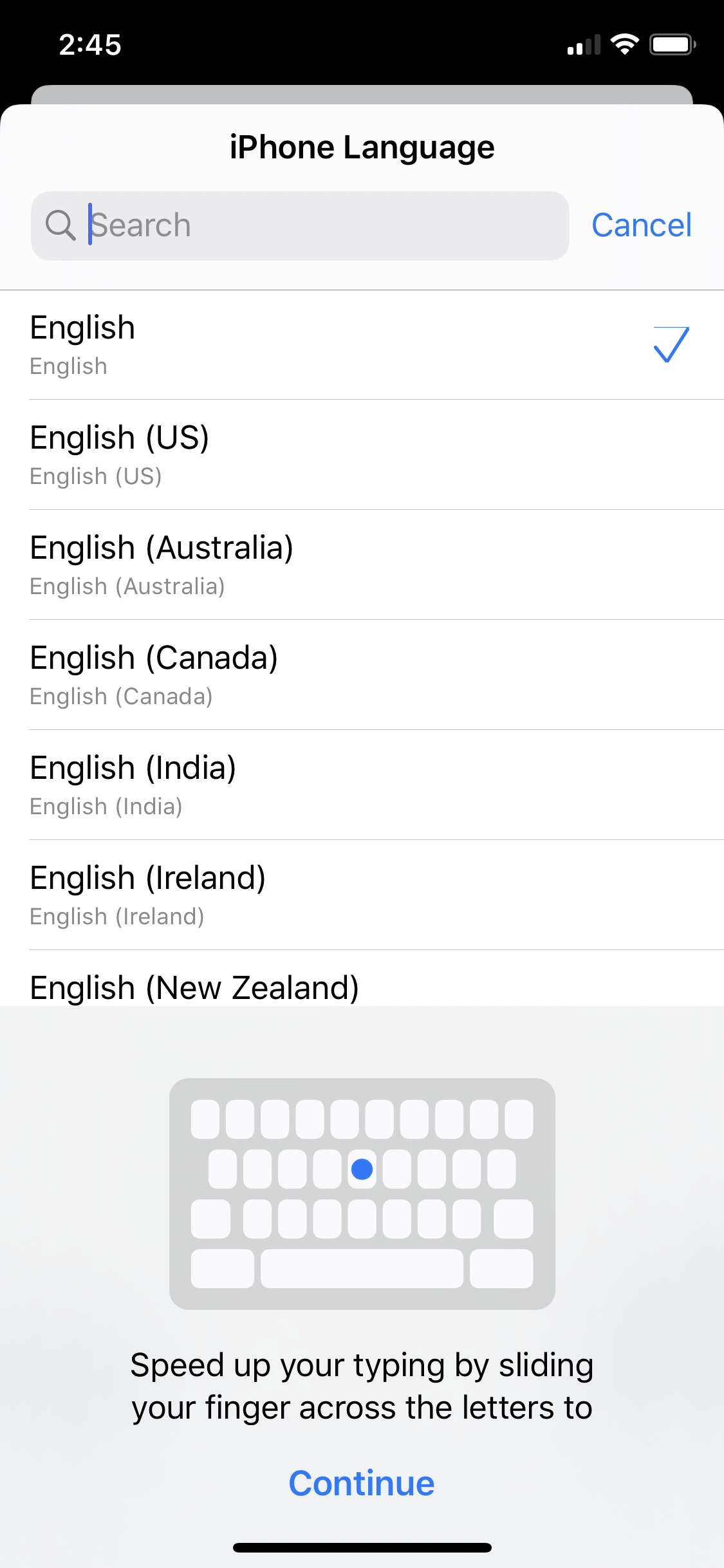Choose English (US) as iPhone language
Image resolution: width=724 pixels, height=1568 pixels.
click(362, 455)
